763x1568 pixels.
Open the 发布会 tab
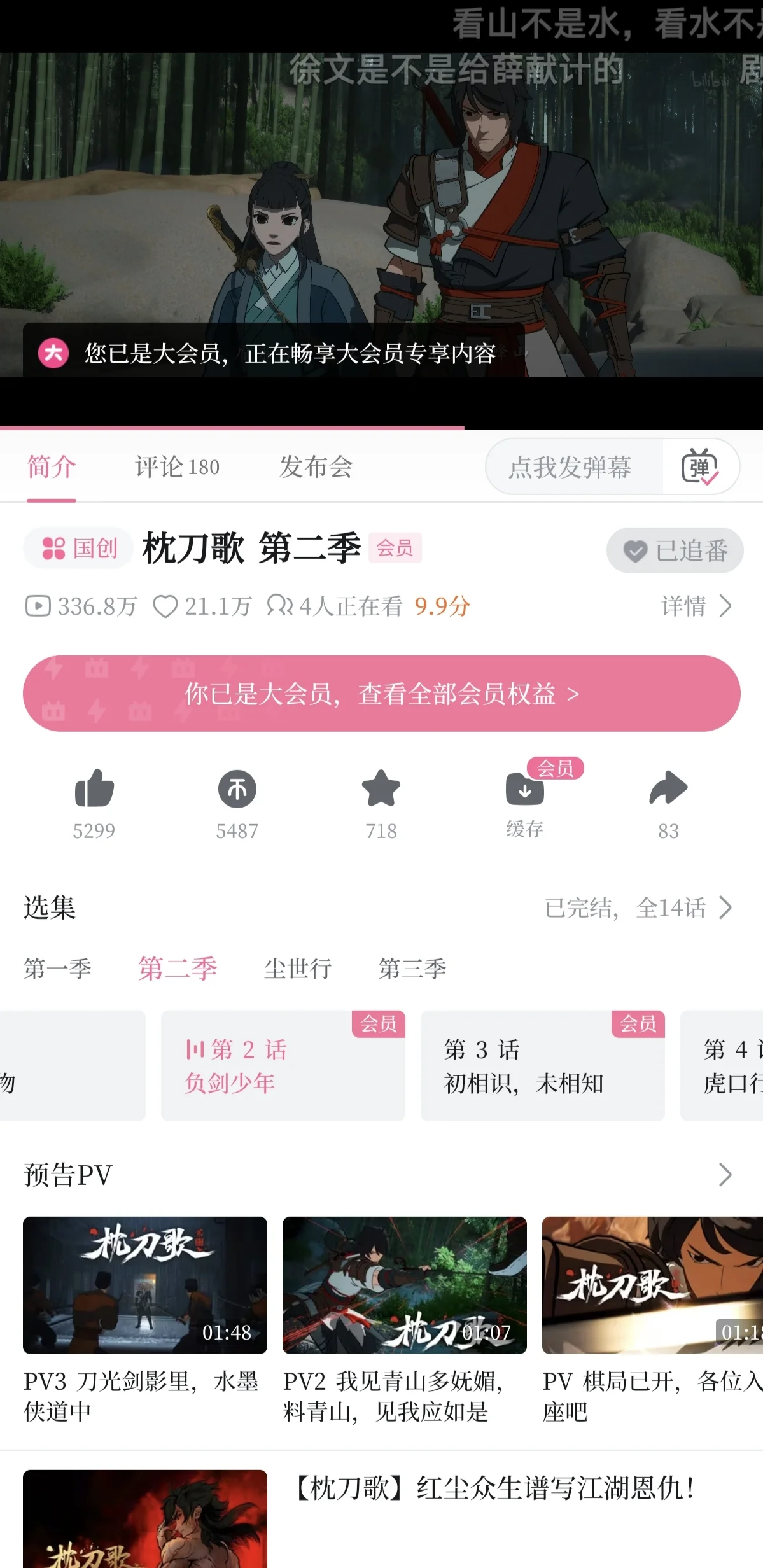(316, 467)
